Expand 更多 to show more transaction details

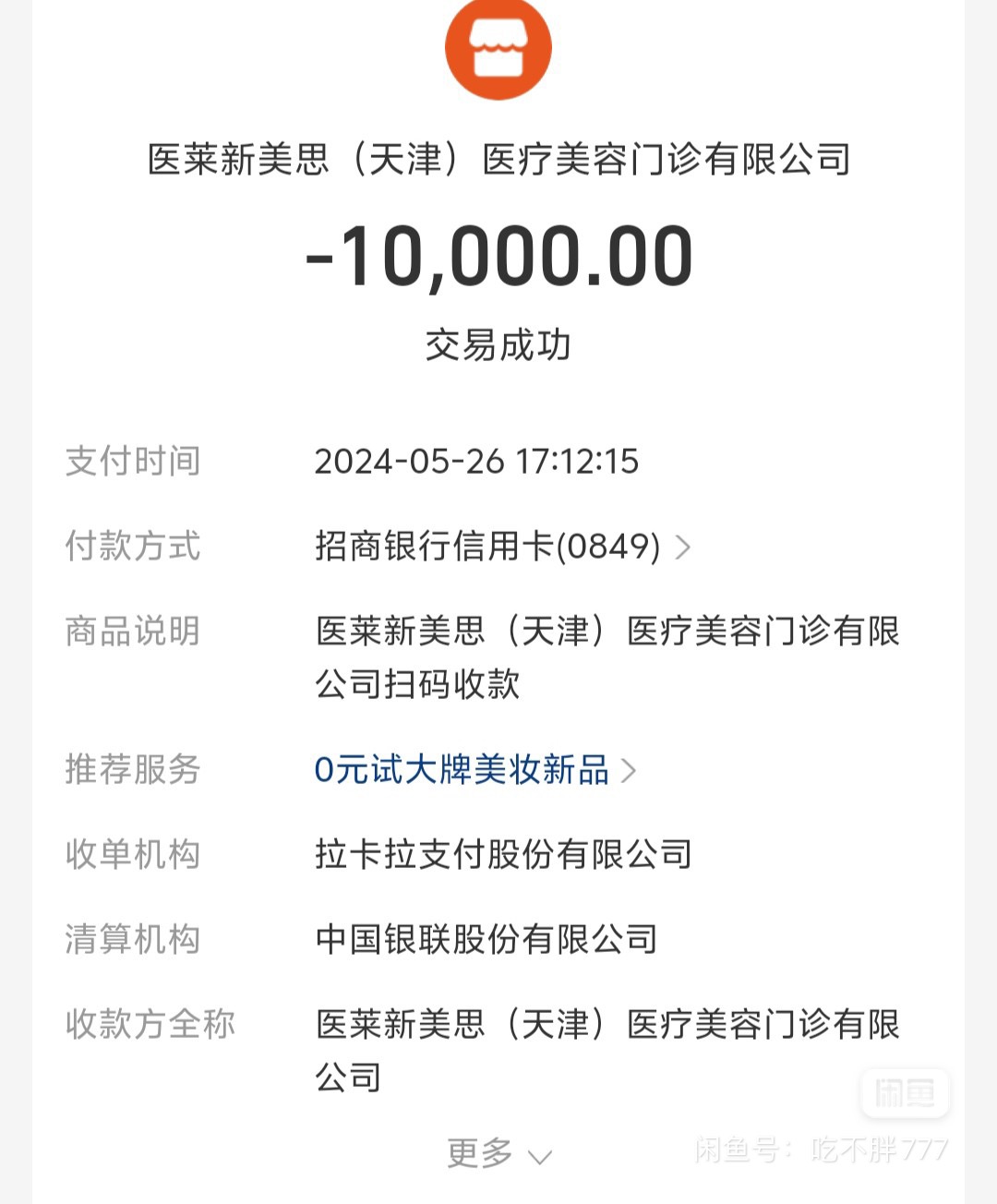point(498,1154)
